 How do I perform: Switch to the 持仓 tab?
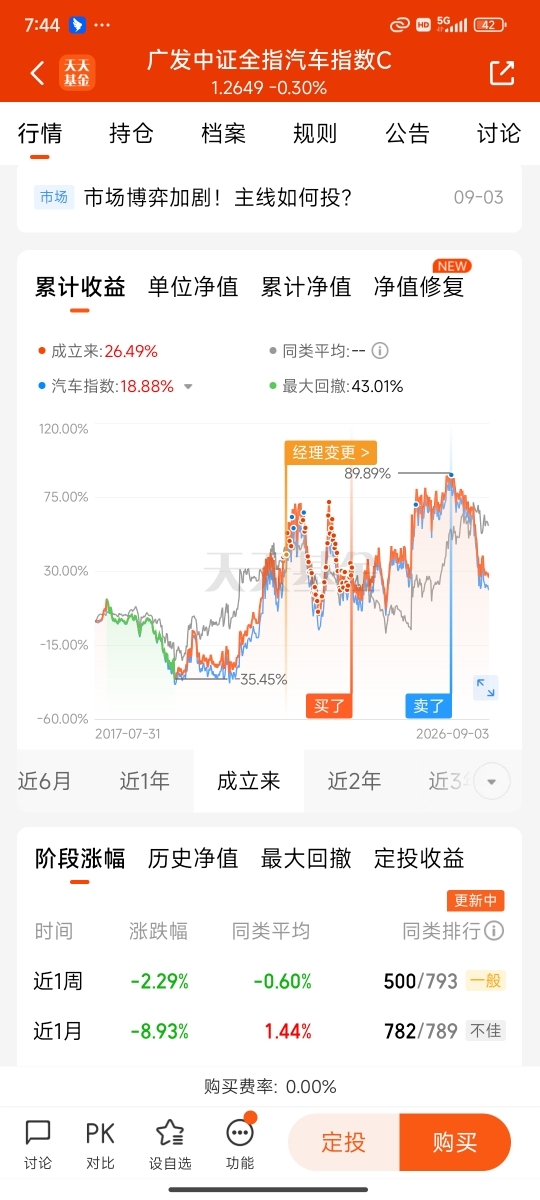click(131, 134)
